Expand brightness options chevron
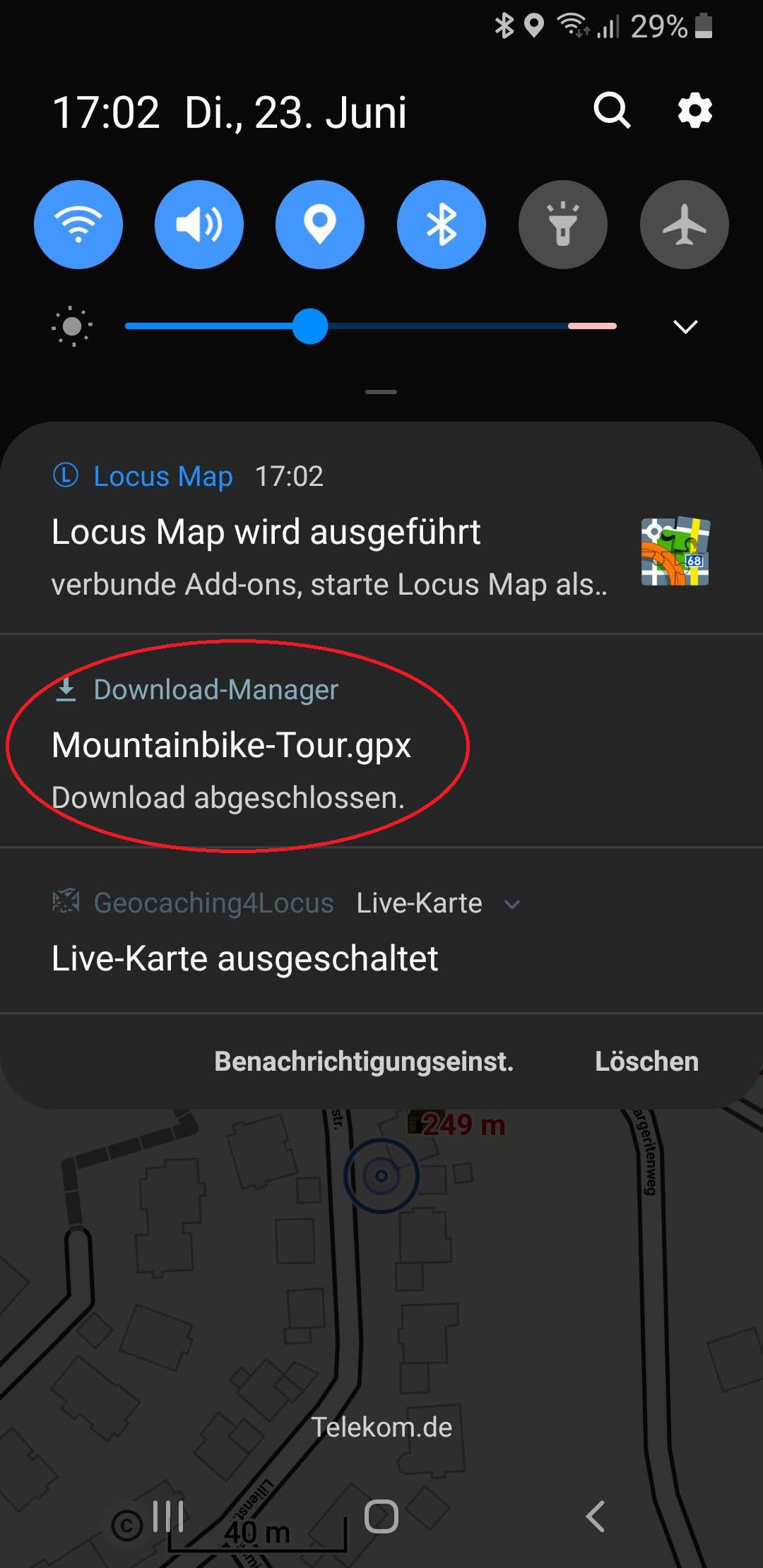Image resolution: width=763 pixels, height=1568 pixels. (x=685, y=326)
